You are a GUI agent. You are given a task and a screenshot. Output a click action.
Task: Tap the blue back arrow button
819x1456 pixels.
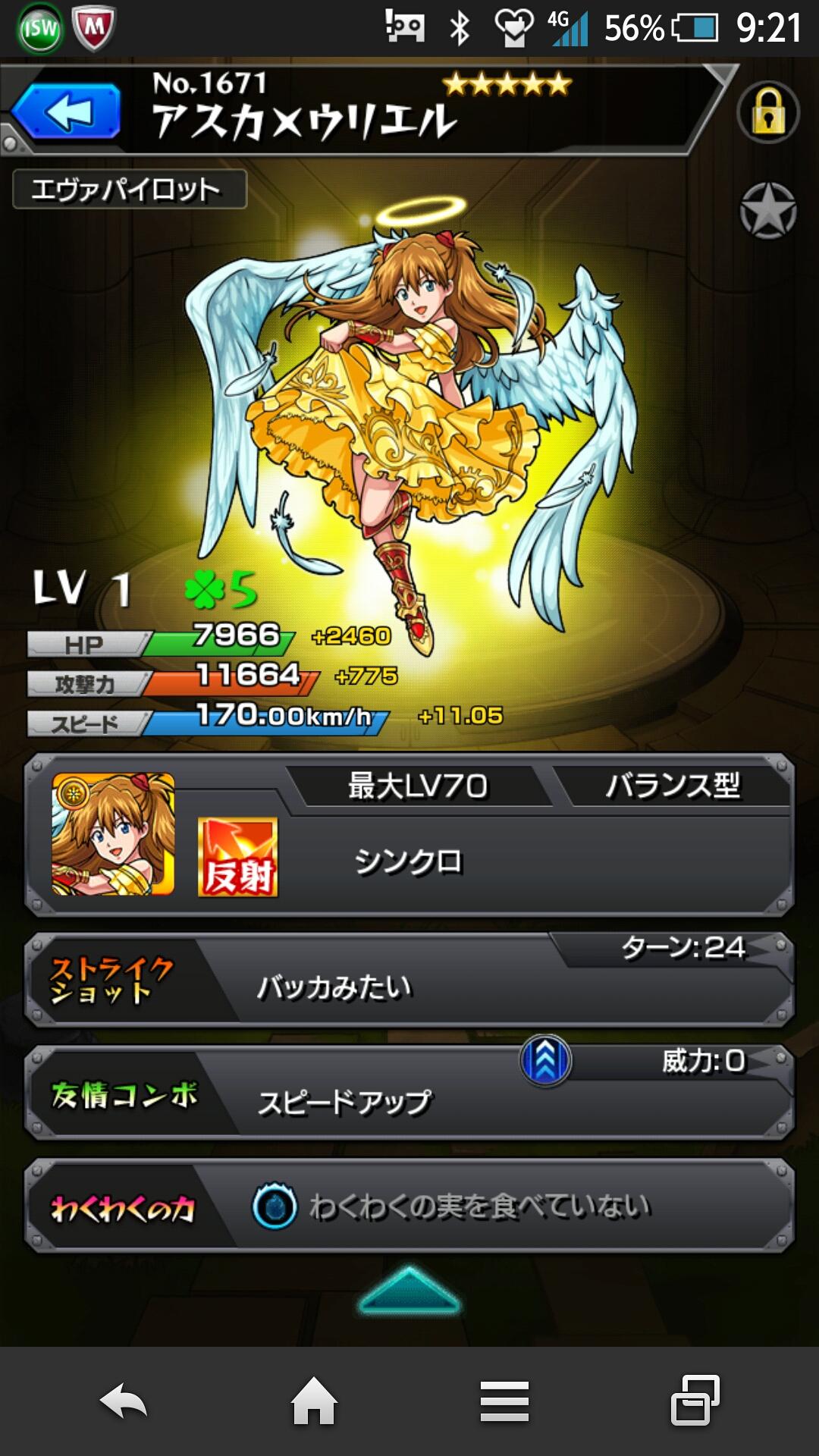pos(67,112)
